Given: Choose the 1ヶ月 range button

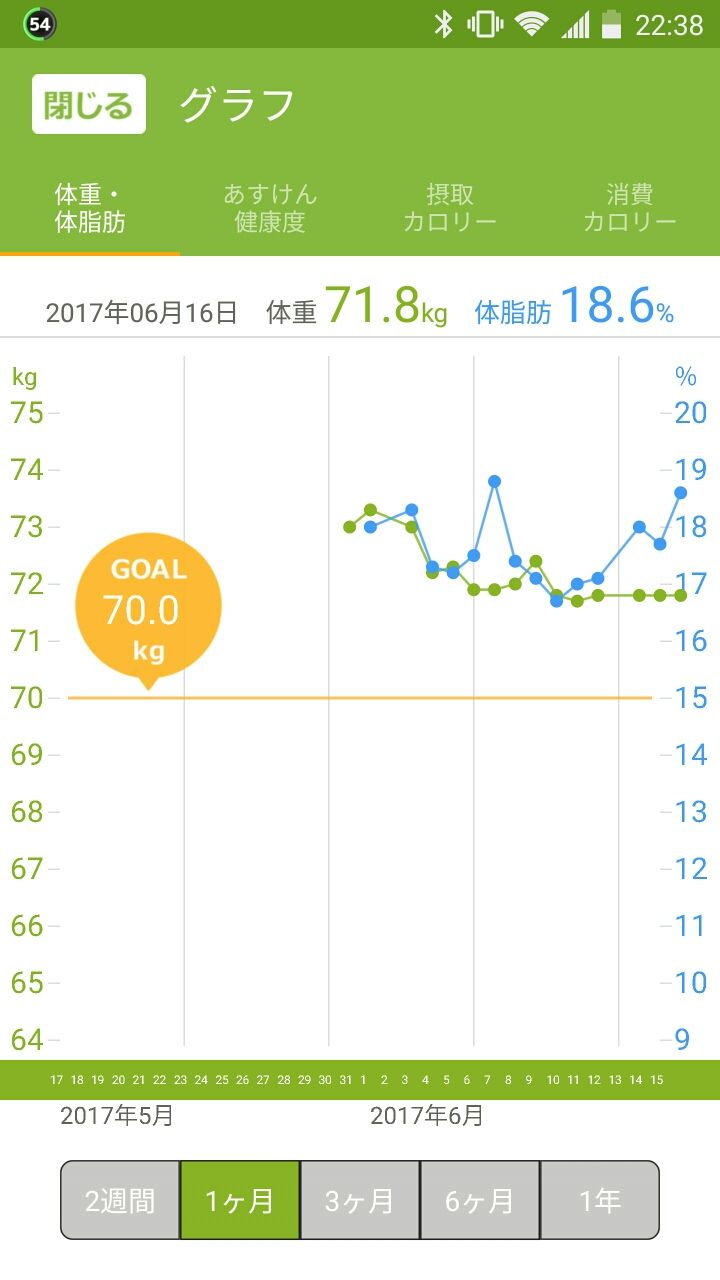Looking at the screenshot, I should click(x=240, y=1200).
